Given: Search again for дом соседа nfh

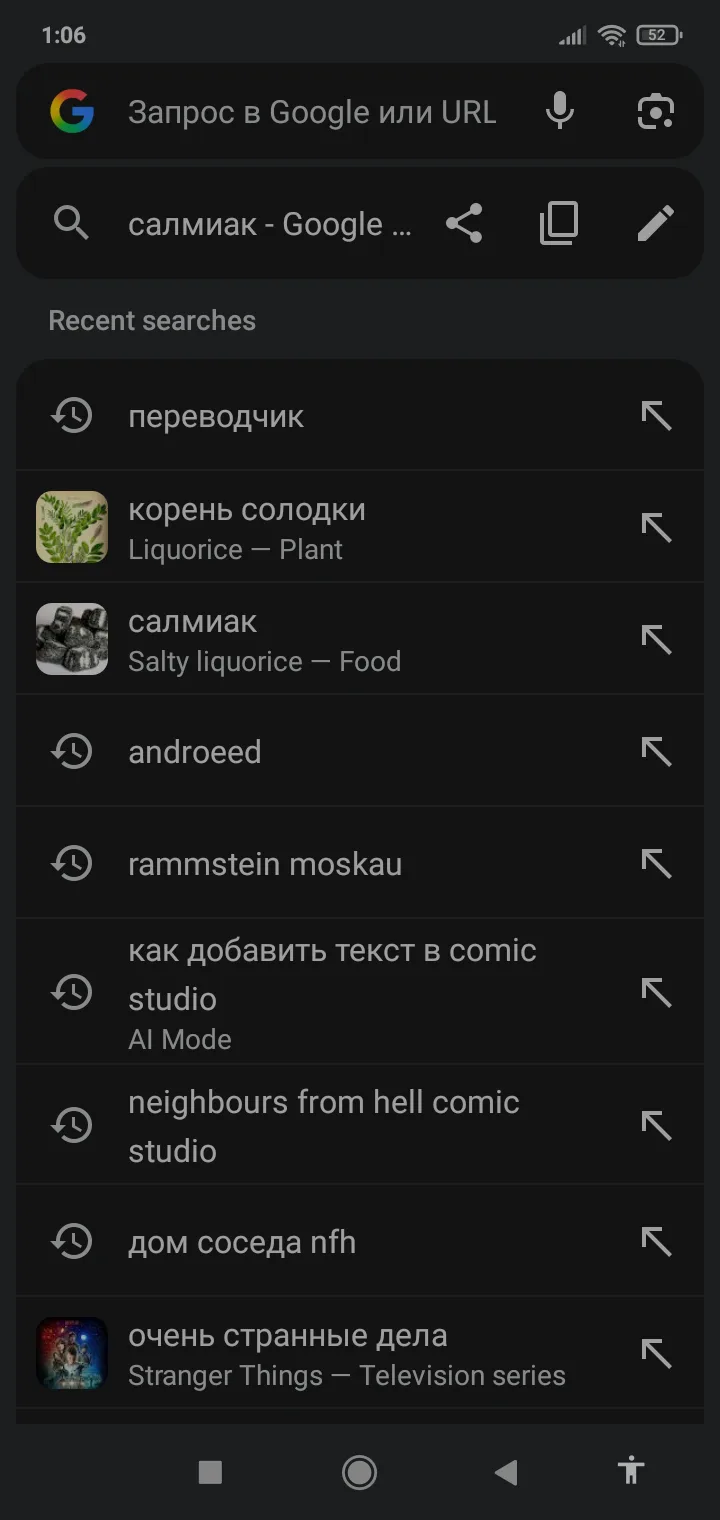Looking at the screenshot, I should point(300,1242).
